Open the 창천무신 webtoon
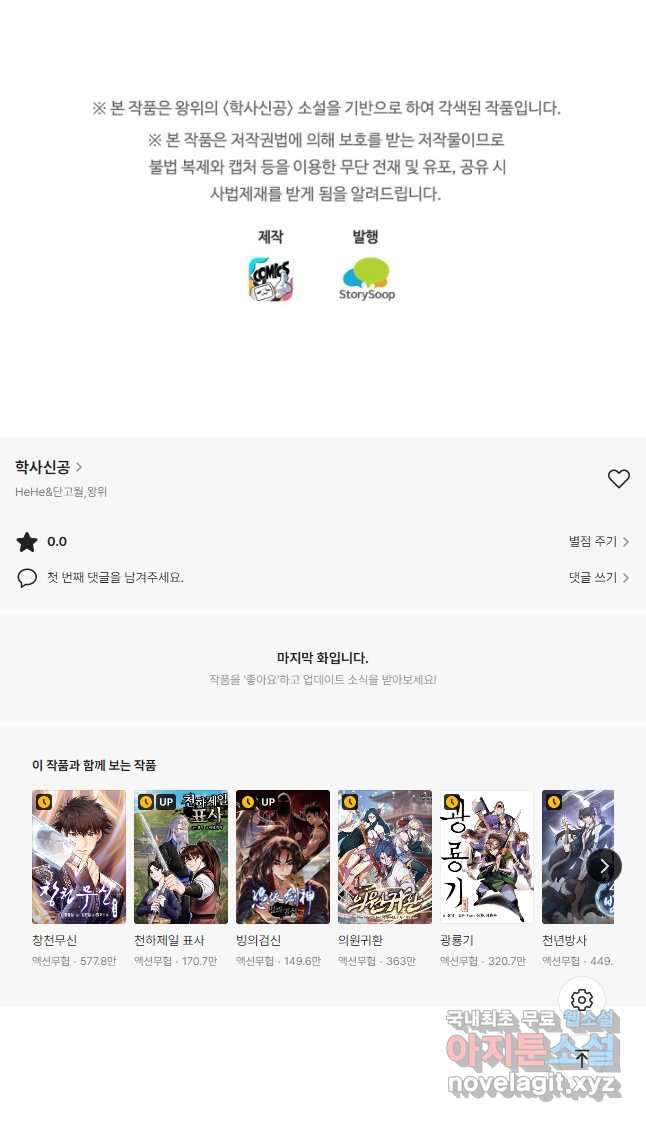 [x=79, y=857]
